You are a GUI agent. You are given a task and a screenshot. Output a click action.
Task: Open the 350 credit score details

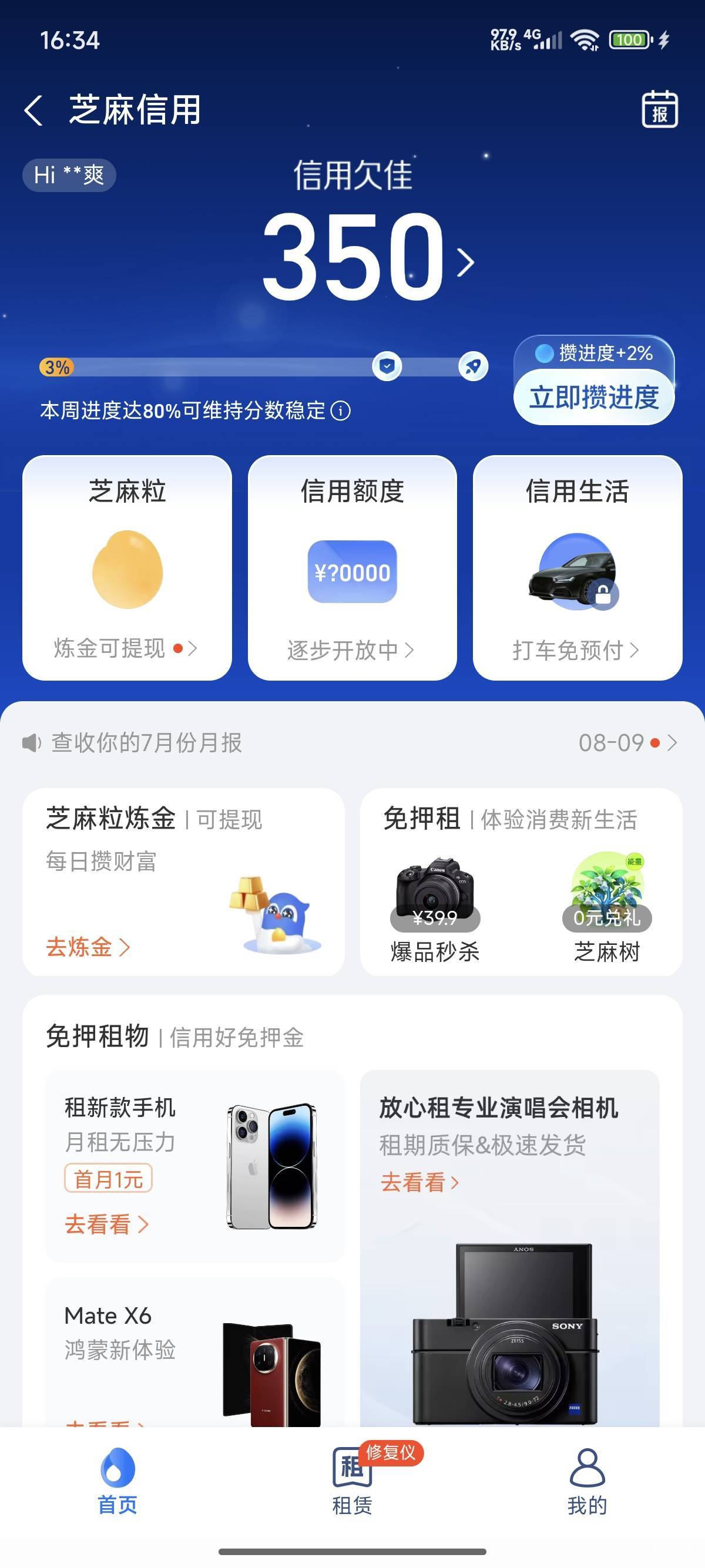365,257
